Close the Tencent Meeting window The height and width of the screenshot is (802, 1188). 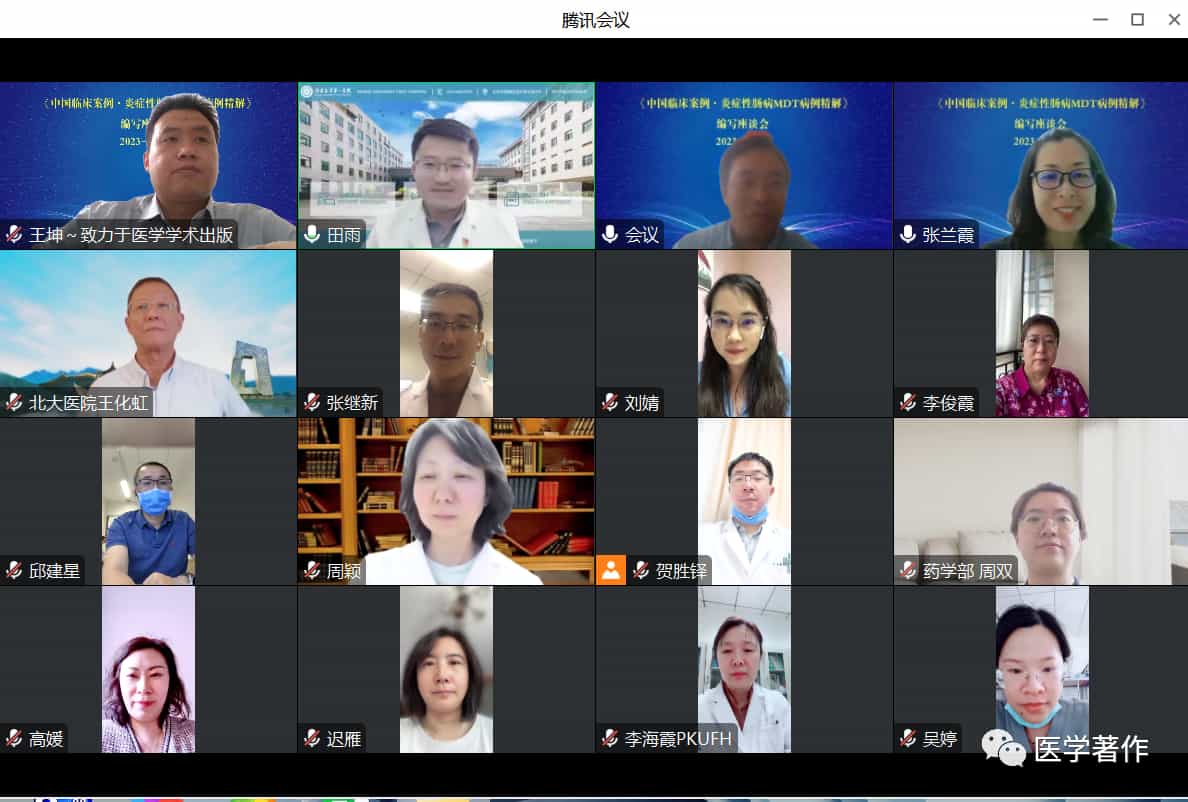tap(1174, 19)
